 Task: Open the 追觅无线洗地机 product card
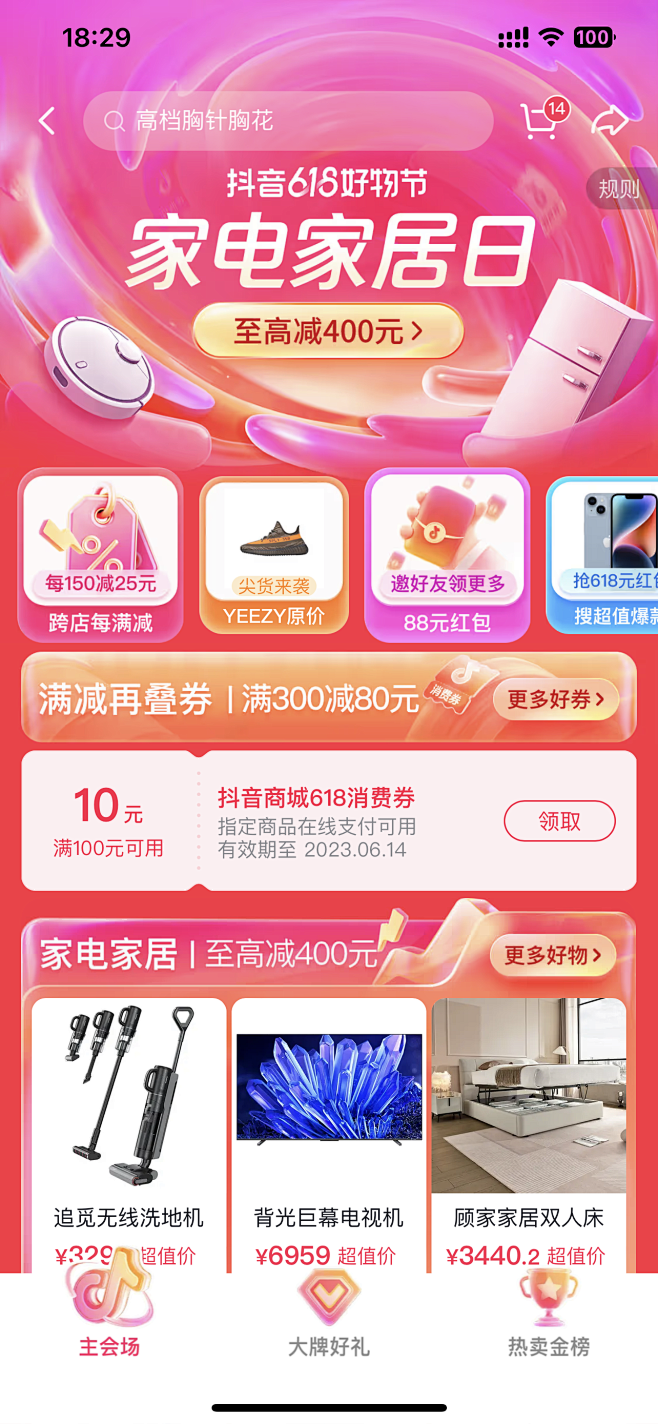point(129,1130)
